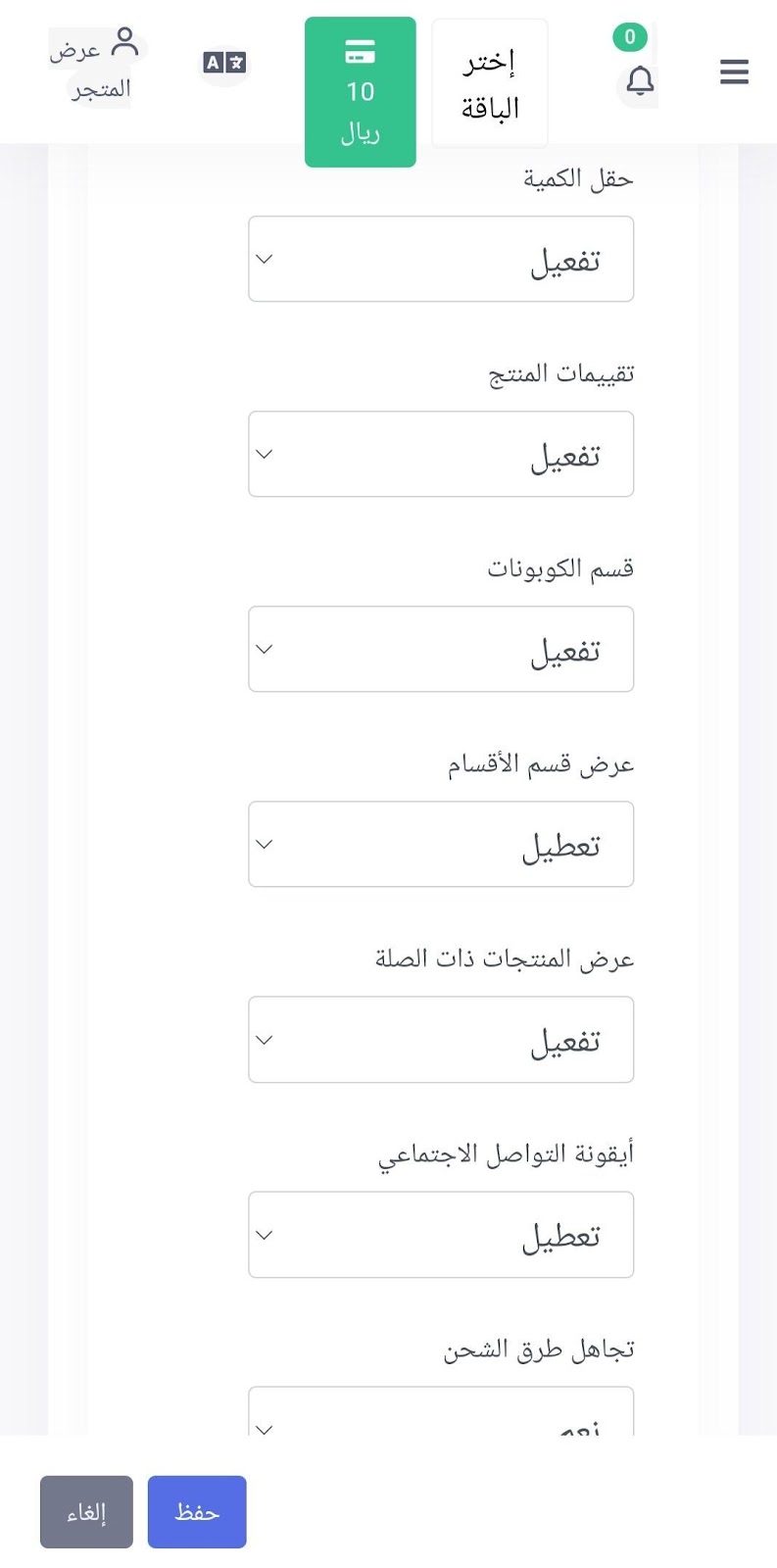Save settings with حفظ button
The image size is (777, 1568).
point(197,1512)
